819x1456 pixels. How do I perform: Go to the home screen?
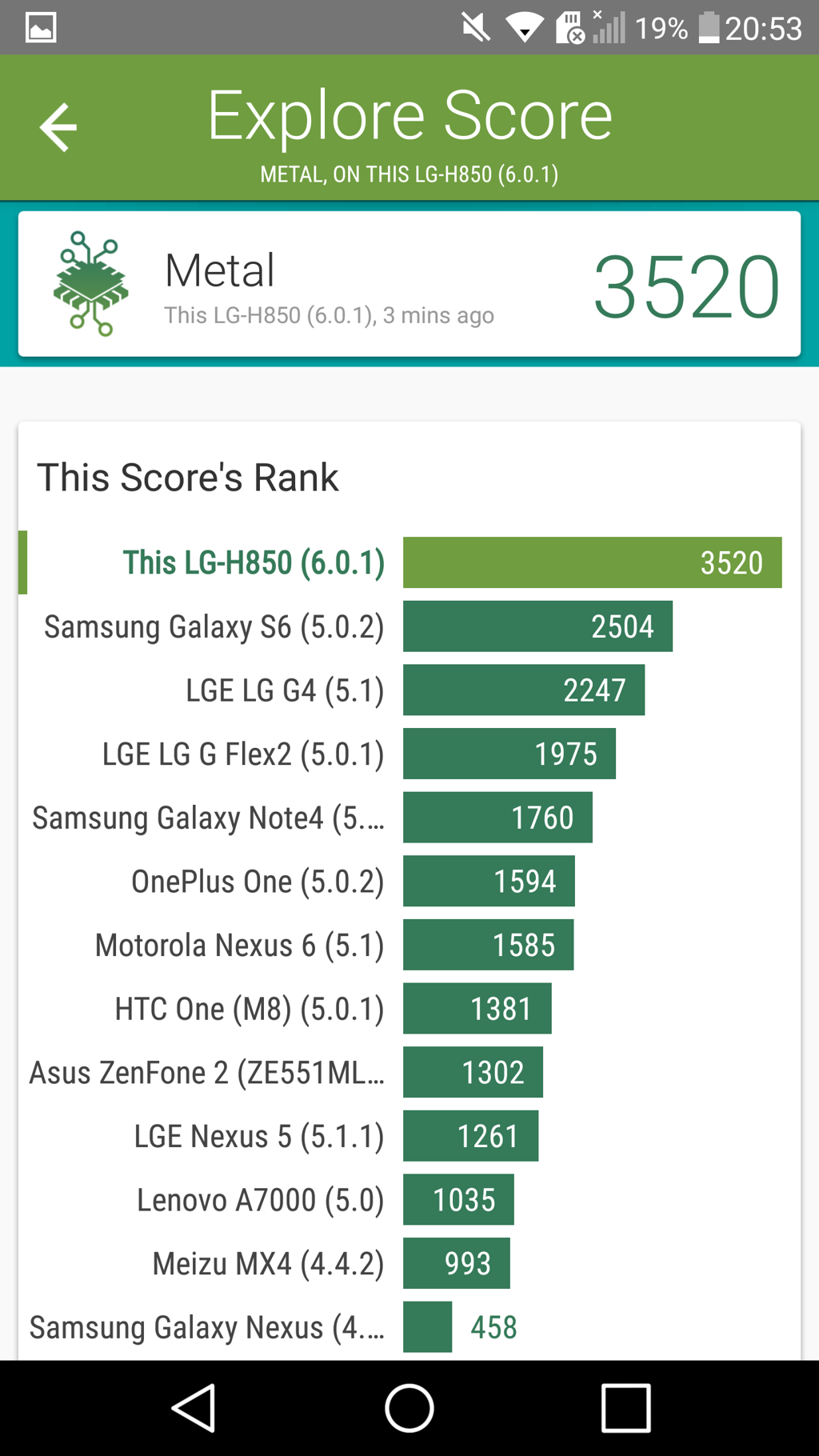409,1407
